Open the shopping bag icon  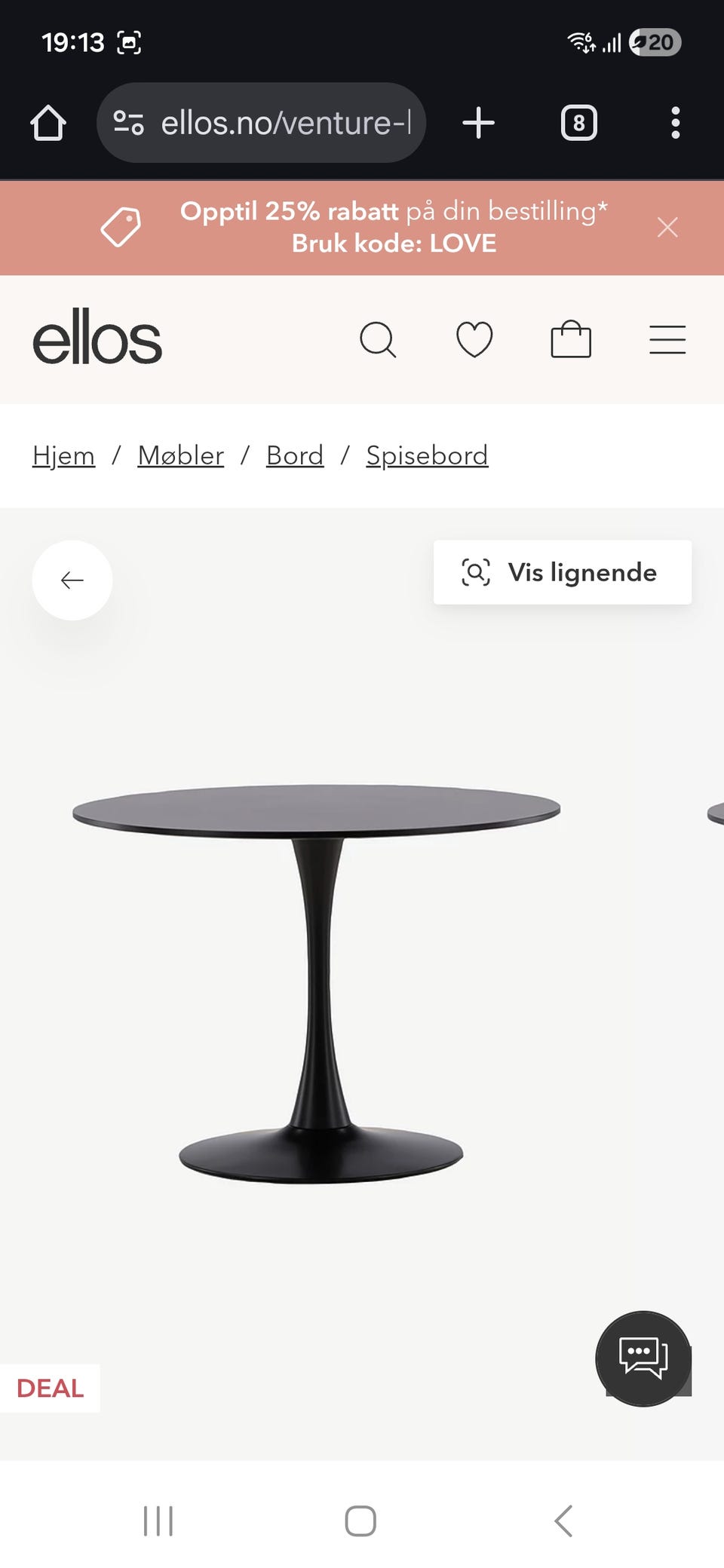[571, 340]
